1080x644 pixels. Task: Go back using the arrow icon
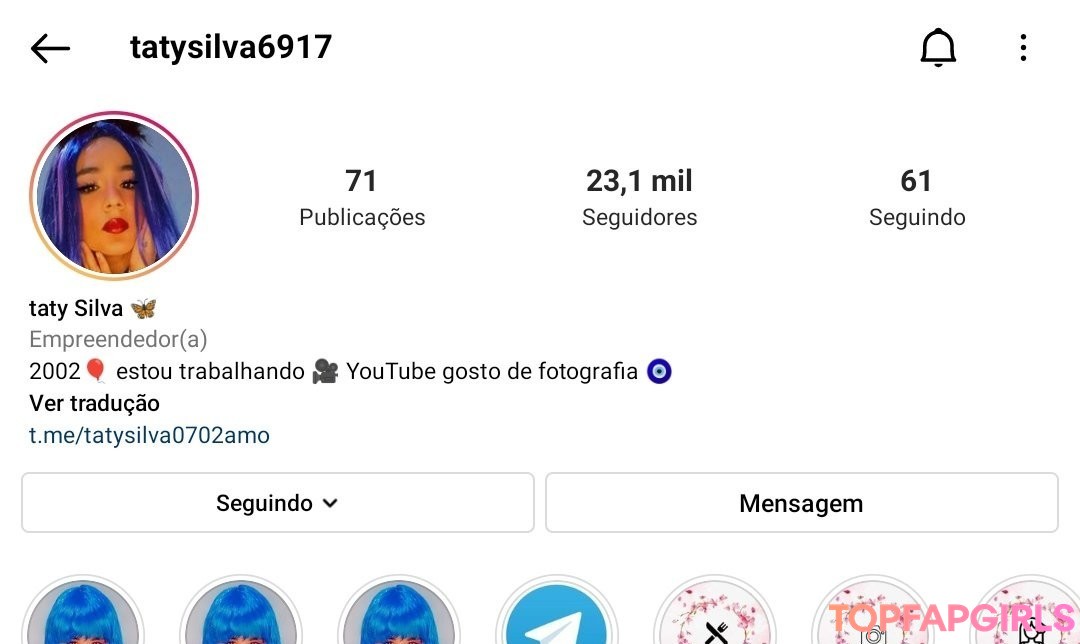coord(50,48)
